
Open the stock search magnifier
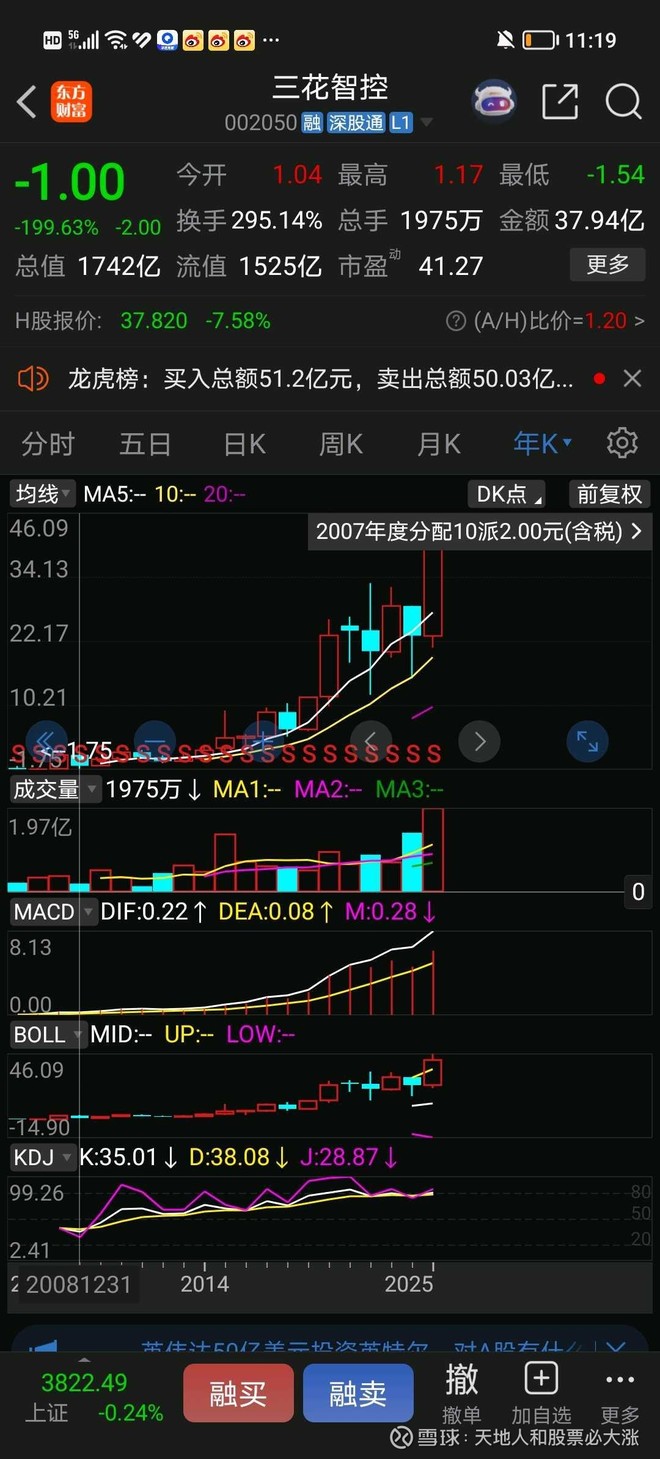click(622, 101)
